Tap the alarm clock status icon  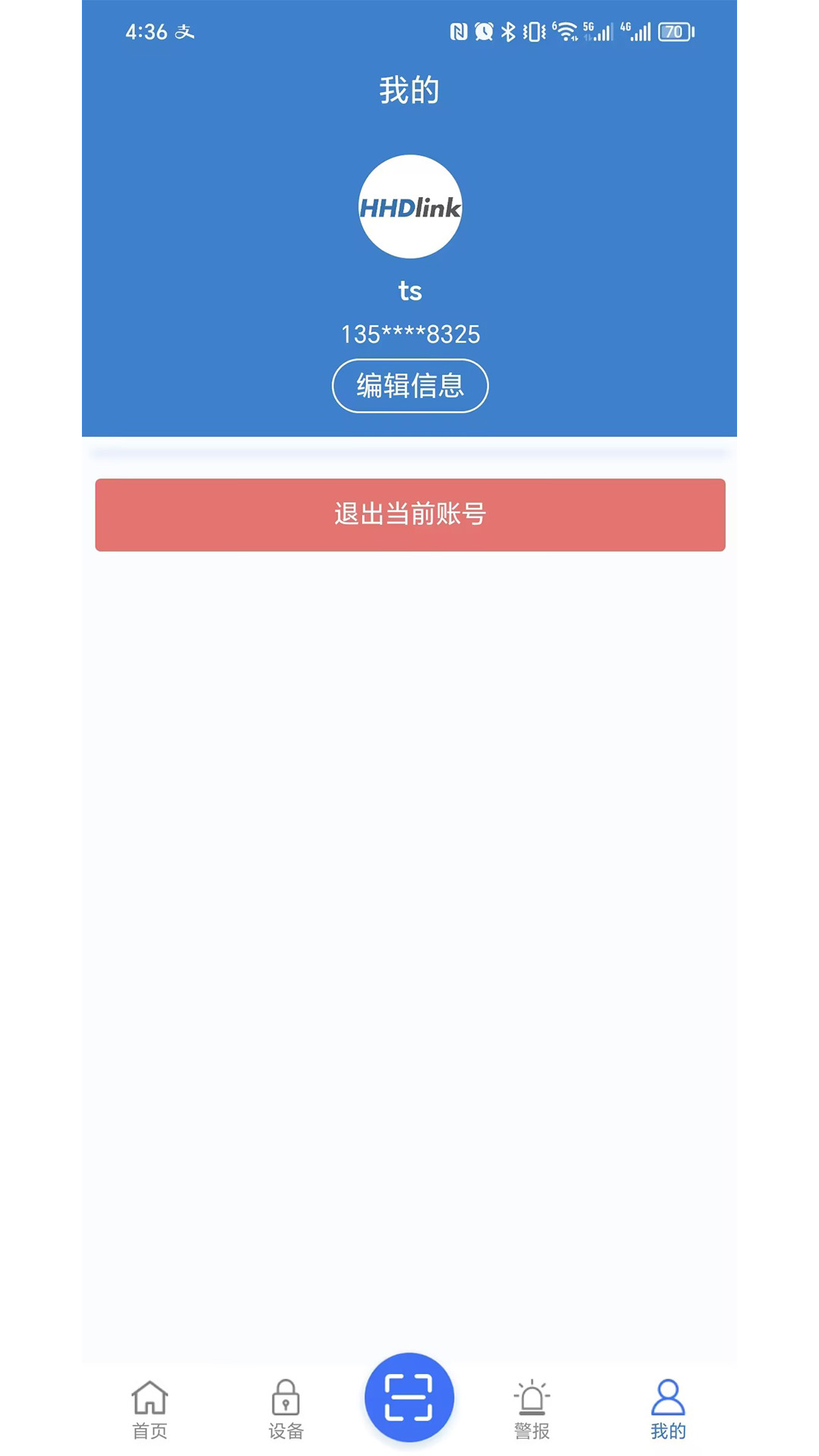click(482, 32)
